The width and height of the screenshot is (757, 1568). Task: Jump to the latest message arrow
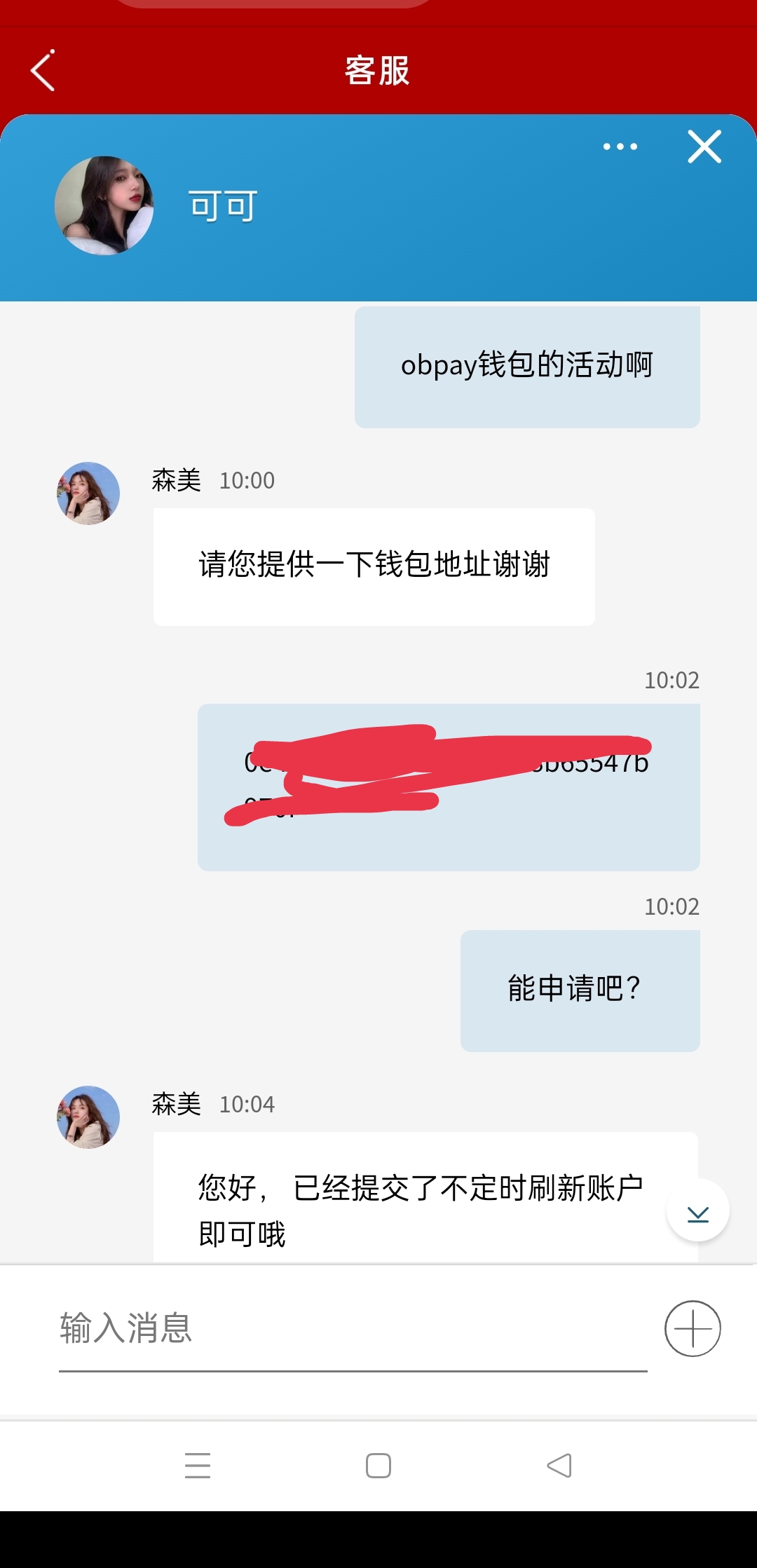tap(698, 1211)
